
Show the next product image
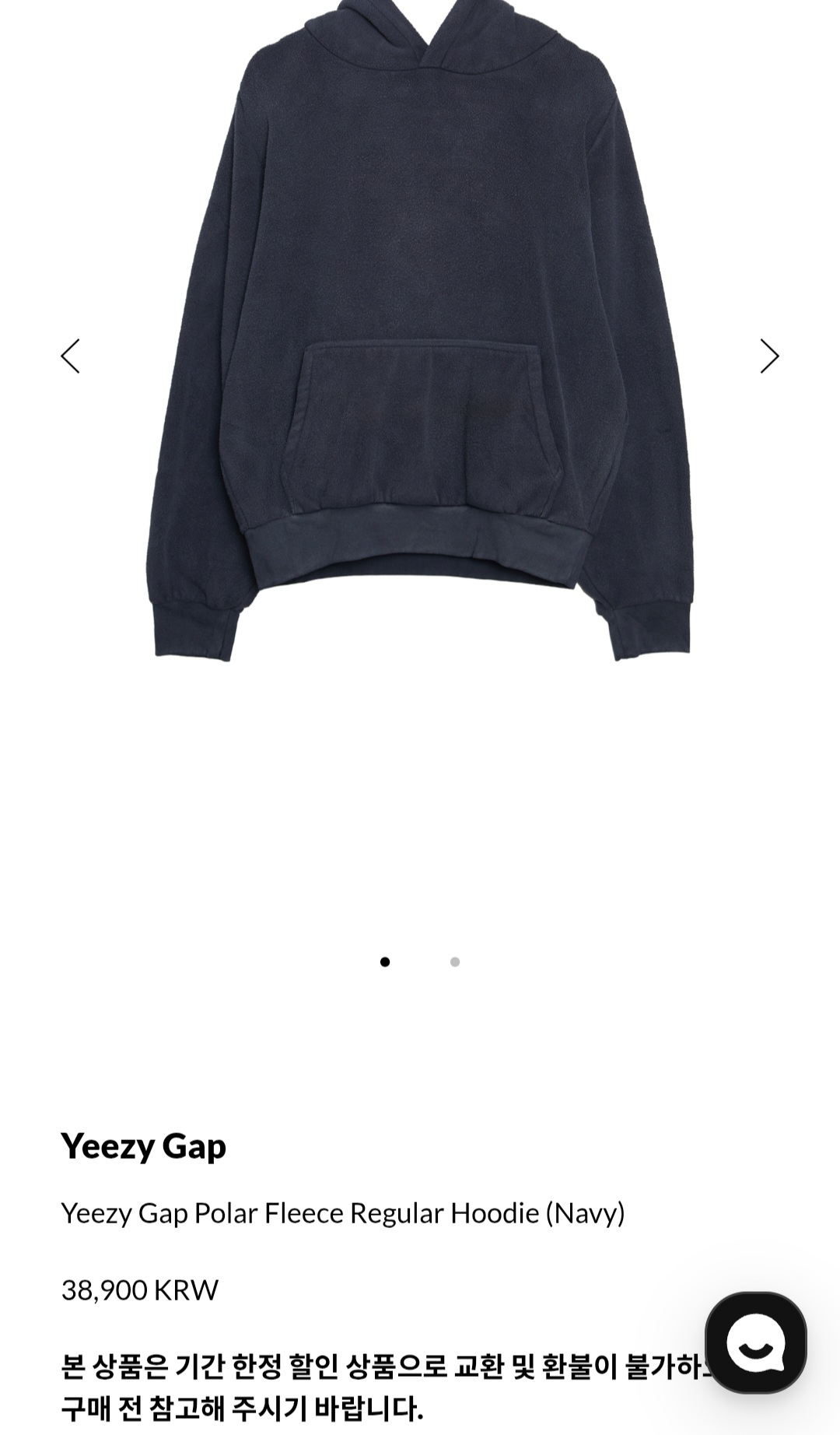[769, 356]
